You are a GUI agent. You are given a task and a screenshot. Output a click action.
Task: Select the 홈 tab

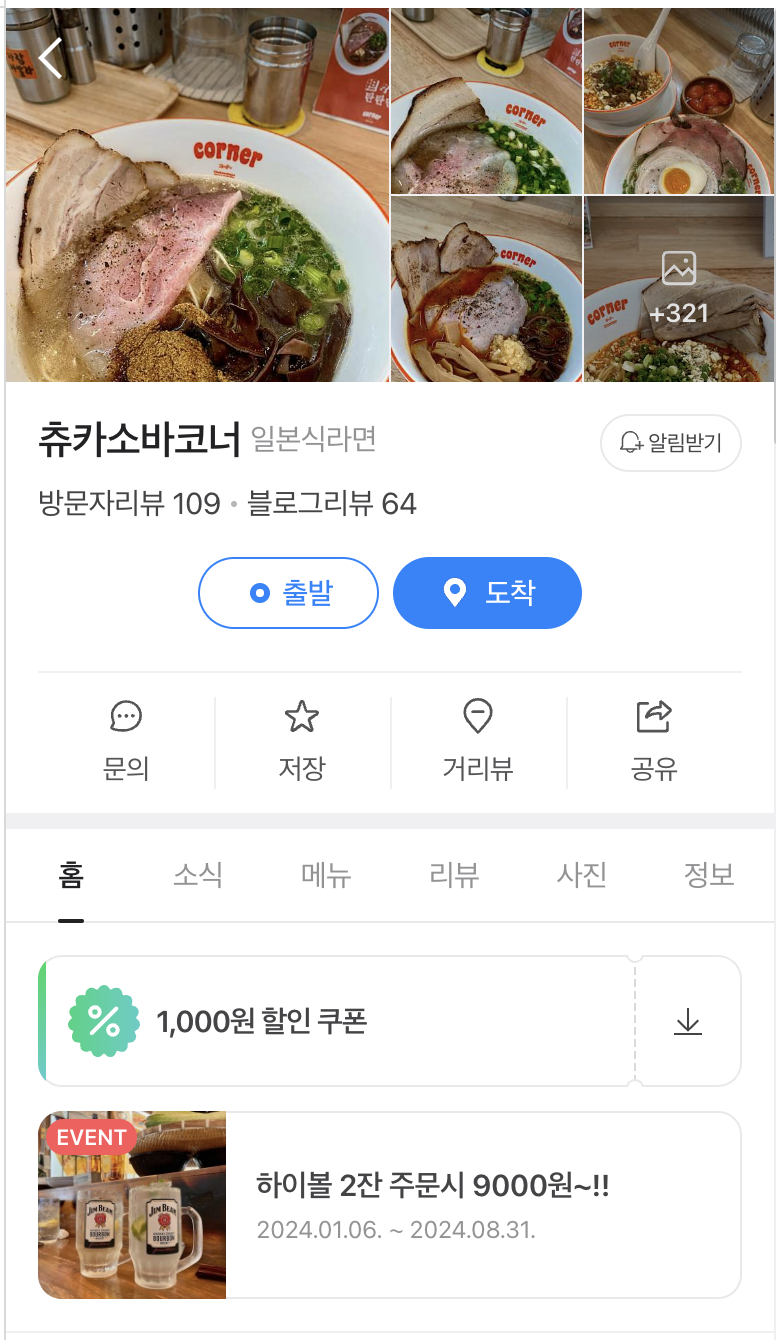click(71, 876)
